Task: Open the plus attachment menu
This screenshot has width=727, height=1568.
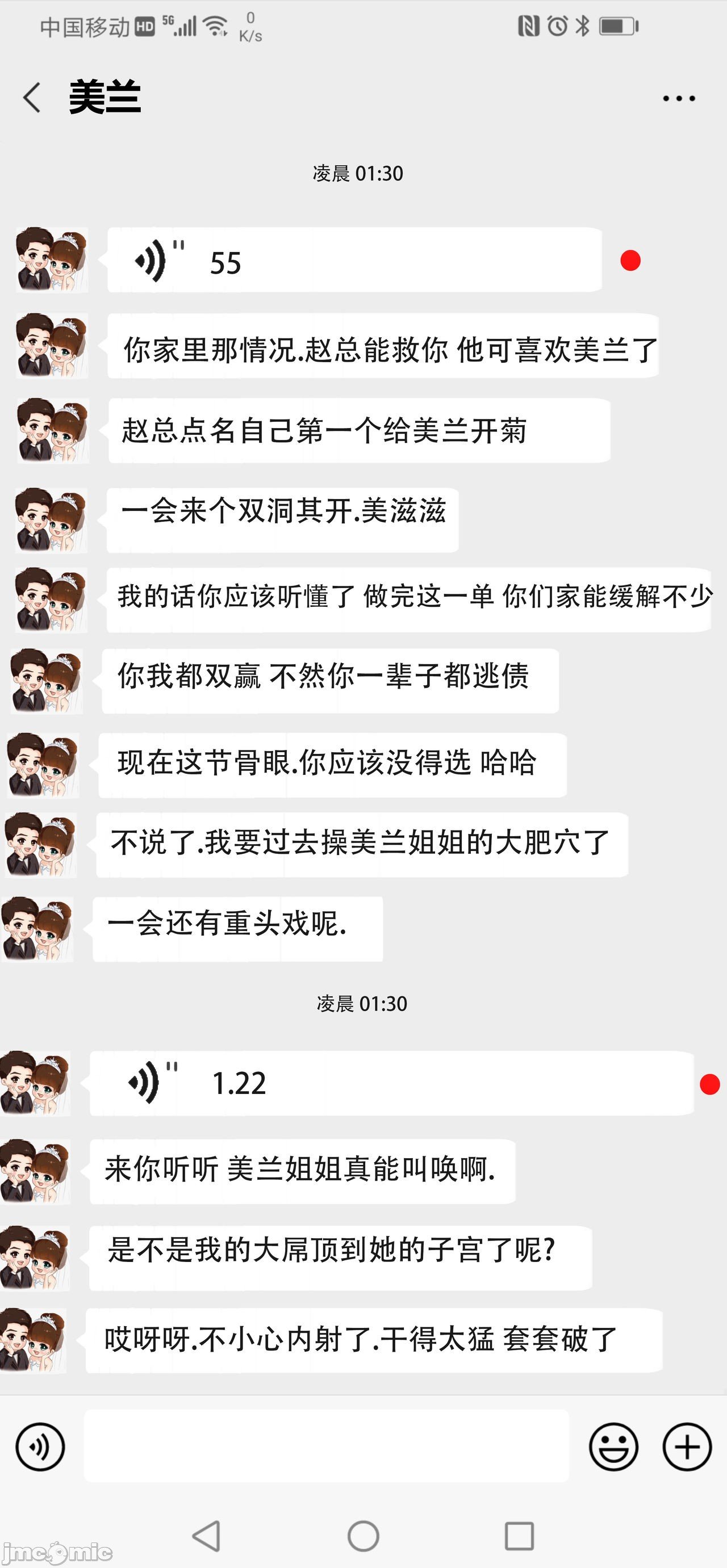Action: coord(687,1447)
